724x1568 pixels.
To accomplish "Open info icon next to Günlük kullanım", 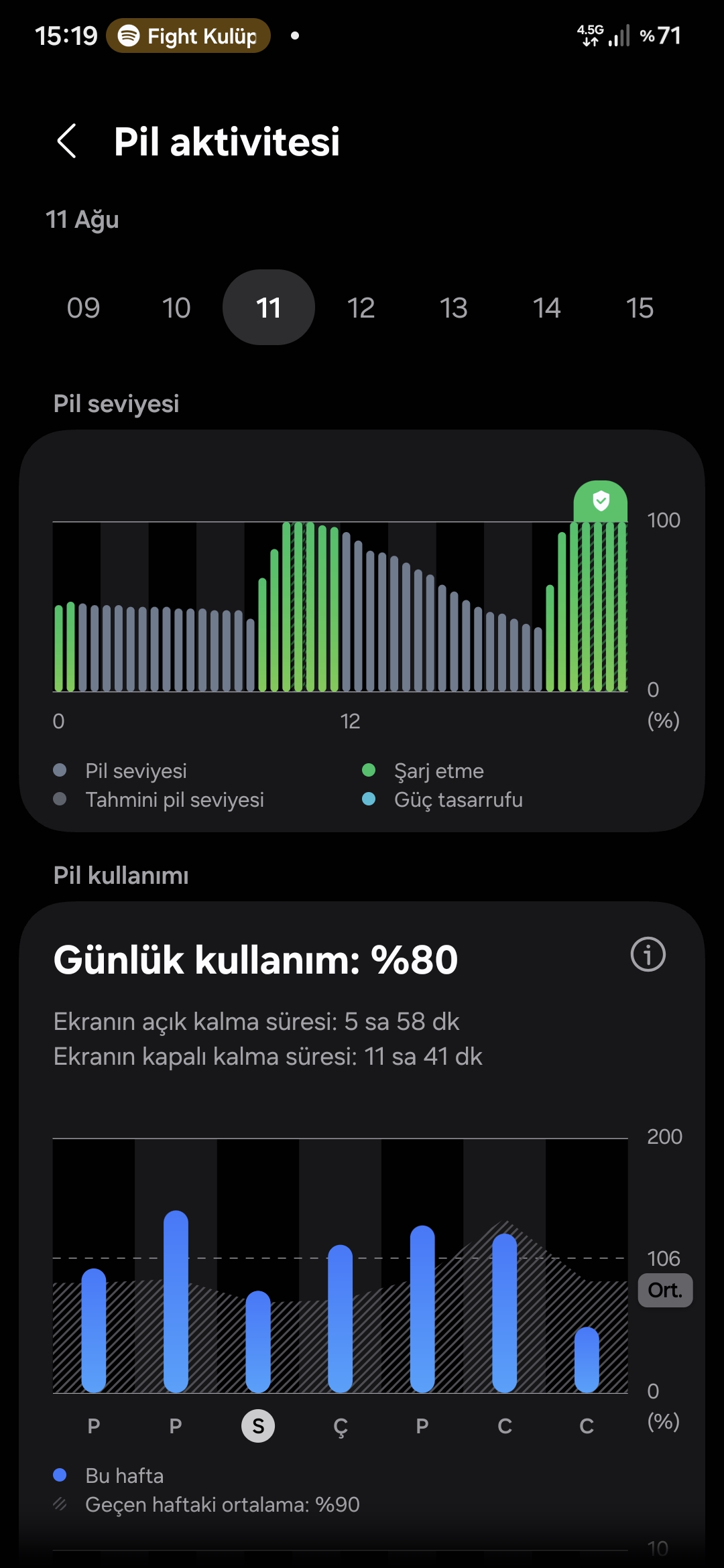I will point(648,954).
